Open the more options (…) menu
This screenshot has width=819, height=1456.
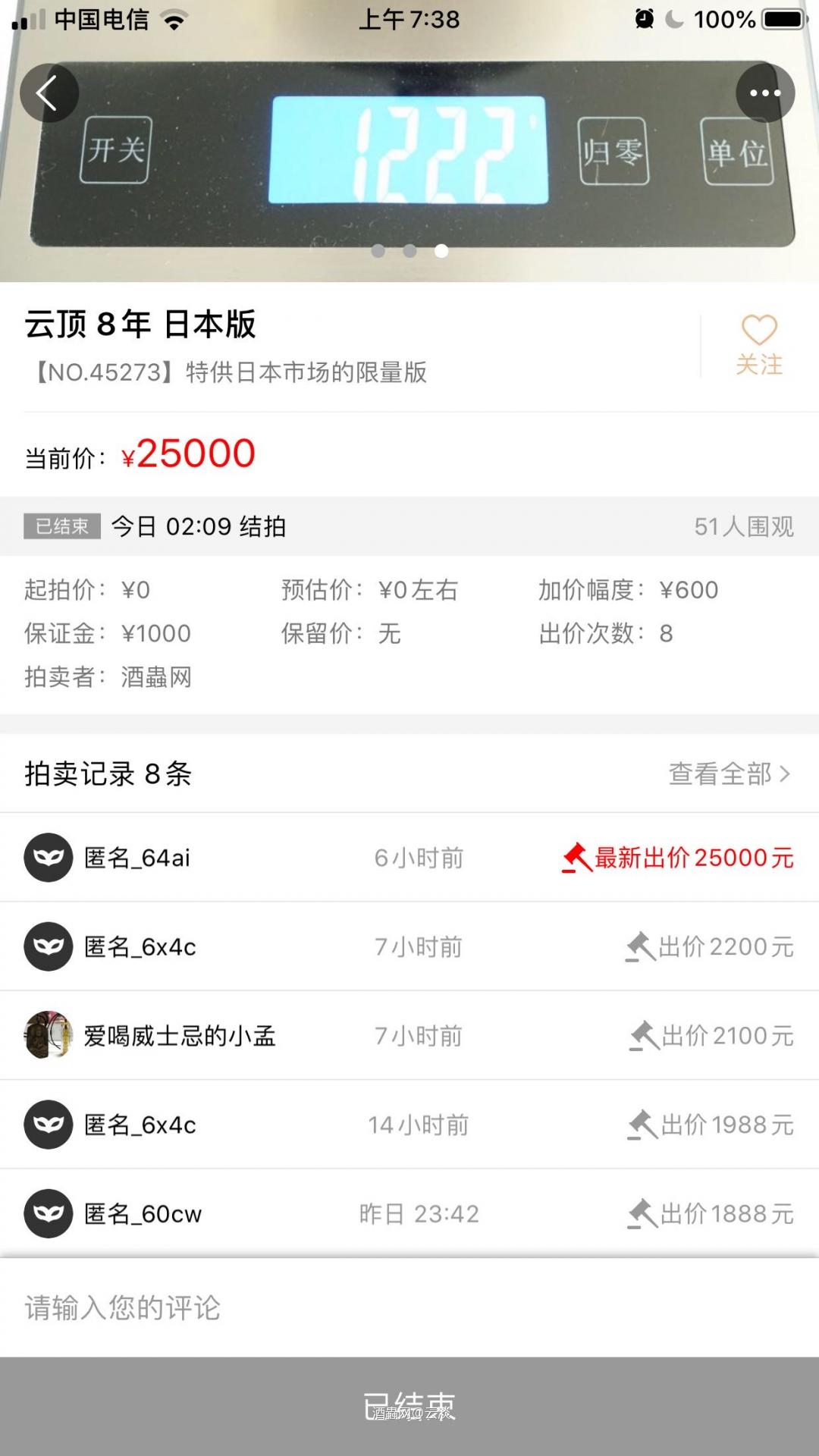pyautogui.click(x=765, y=93)
